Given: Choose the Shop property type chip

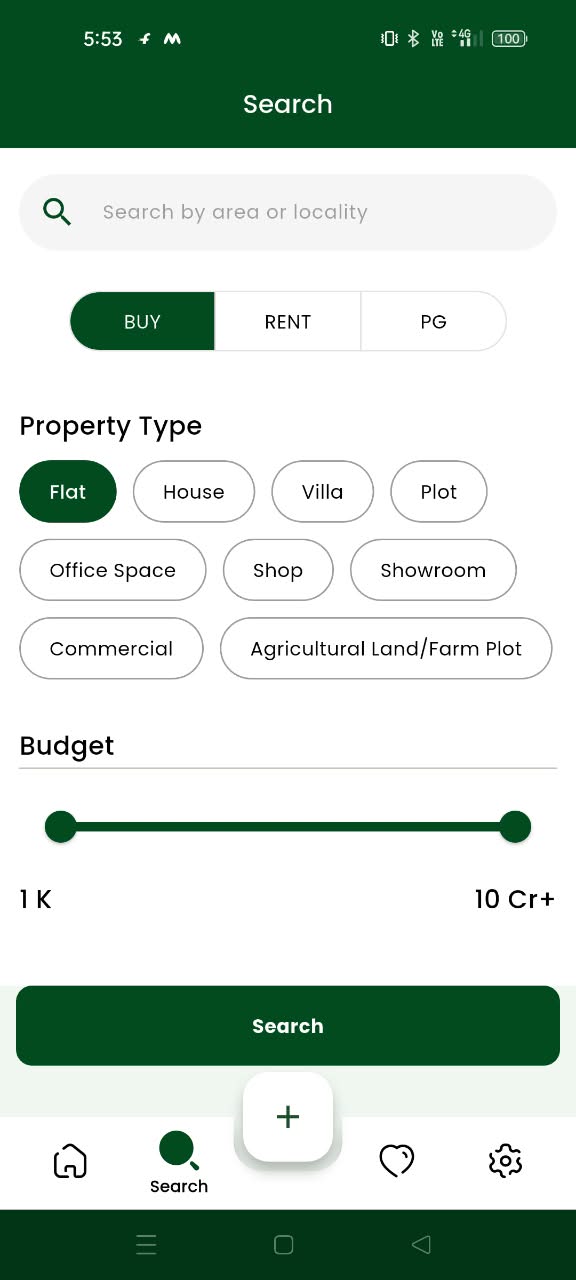Looking at the screenshot, I should tap(278, 570).
